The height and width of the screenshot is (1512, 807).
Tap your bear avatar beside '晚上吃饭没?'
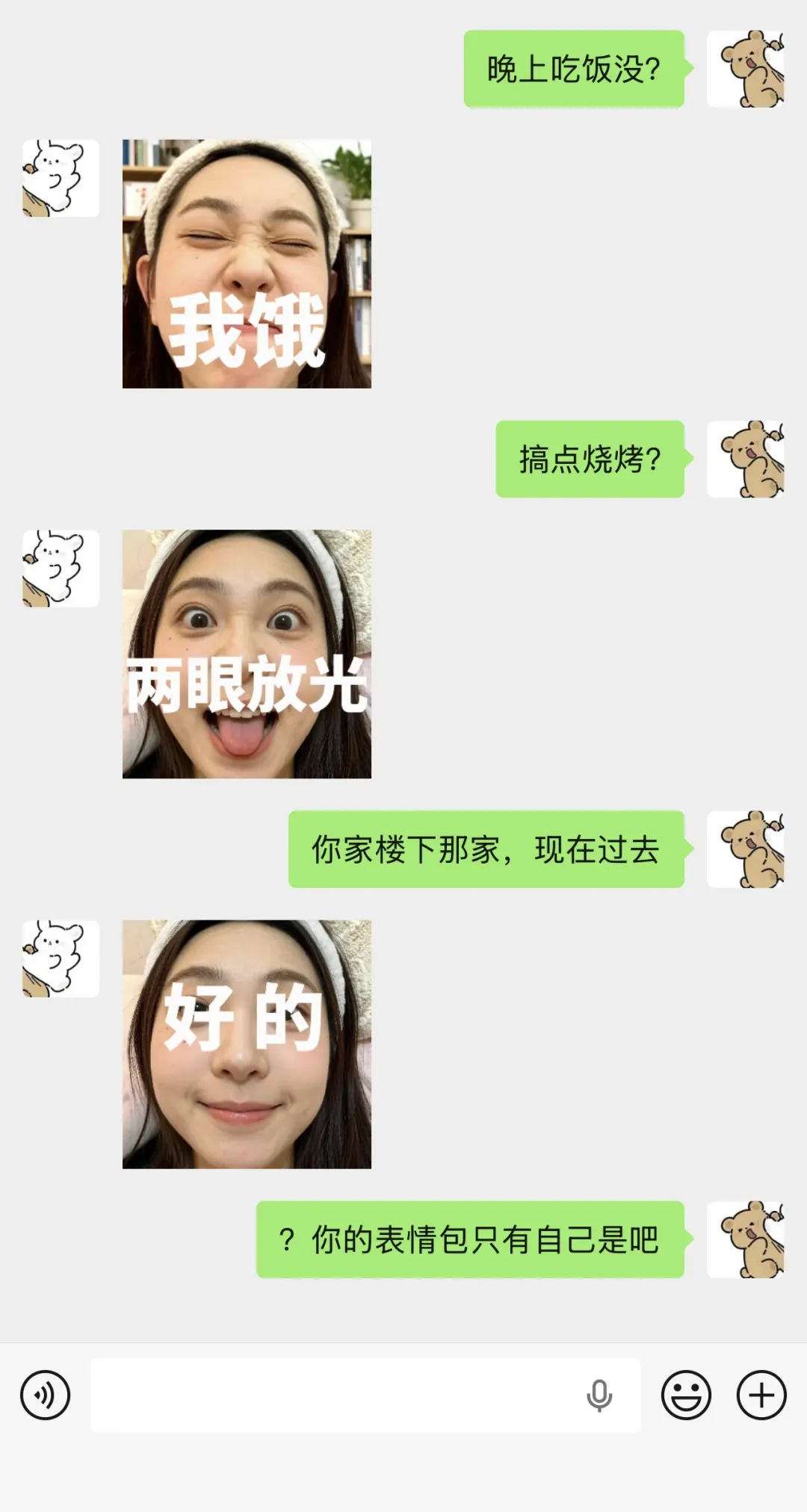point(747,67)
